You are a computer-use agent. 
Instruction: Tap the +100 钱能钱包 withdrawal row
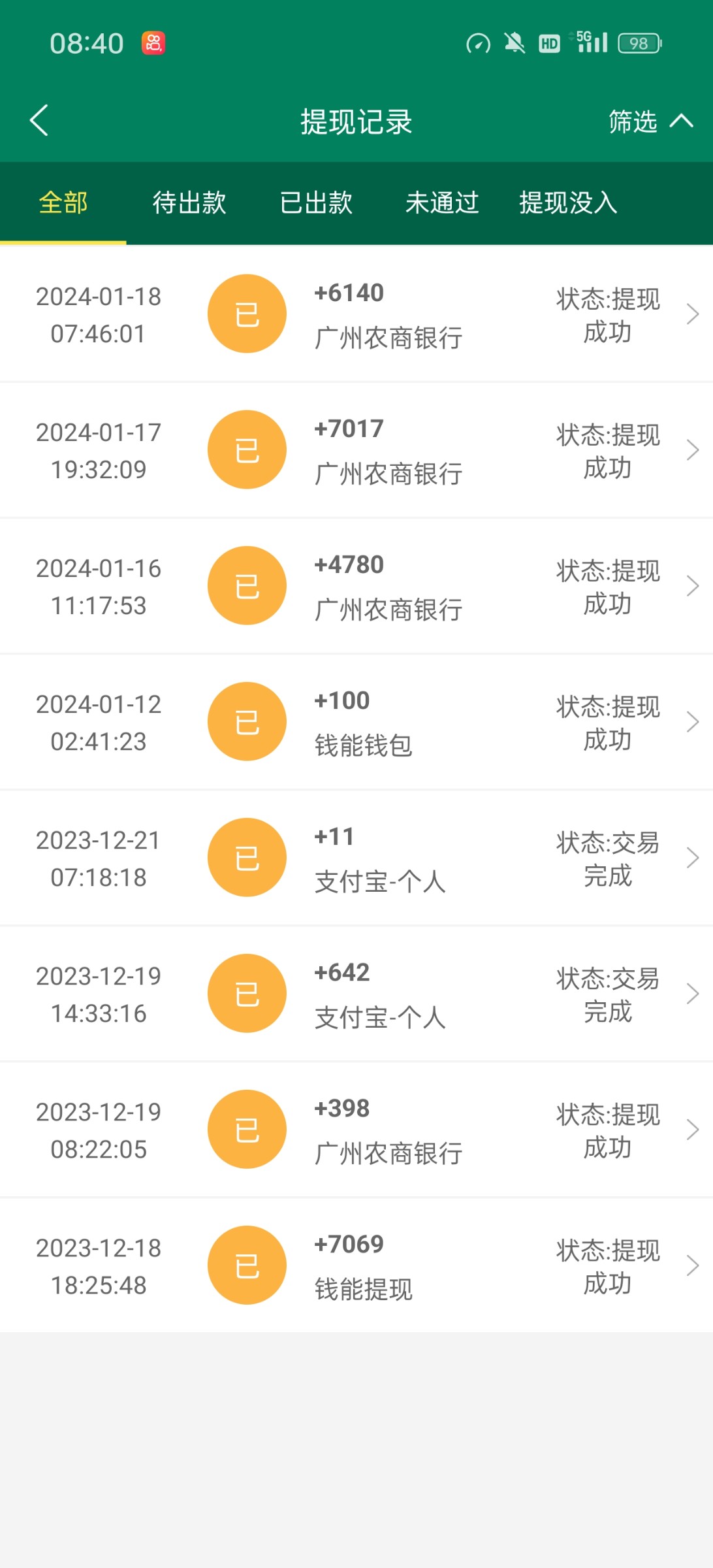point(356,722)
